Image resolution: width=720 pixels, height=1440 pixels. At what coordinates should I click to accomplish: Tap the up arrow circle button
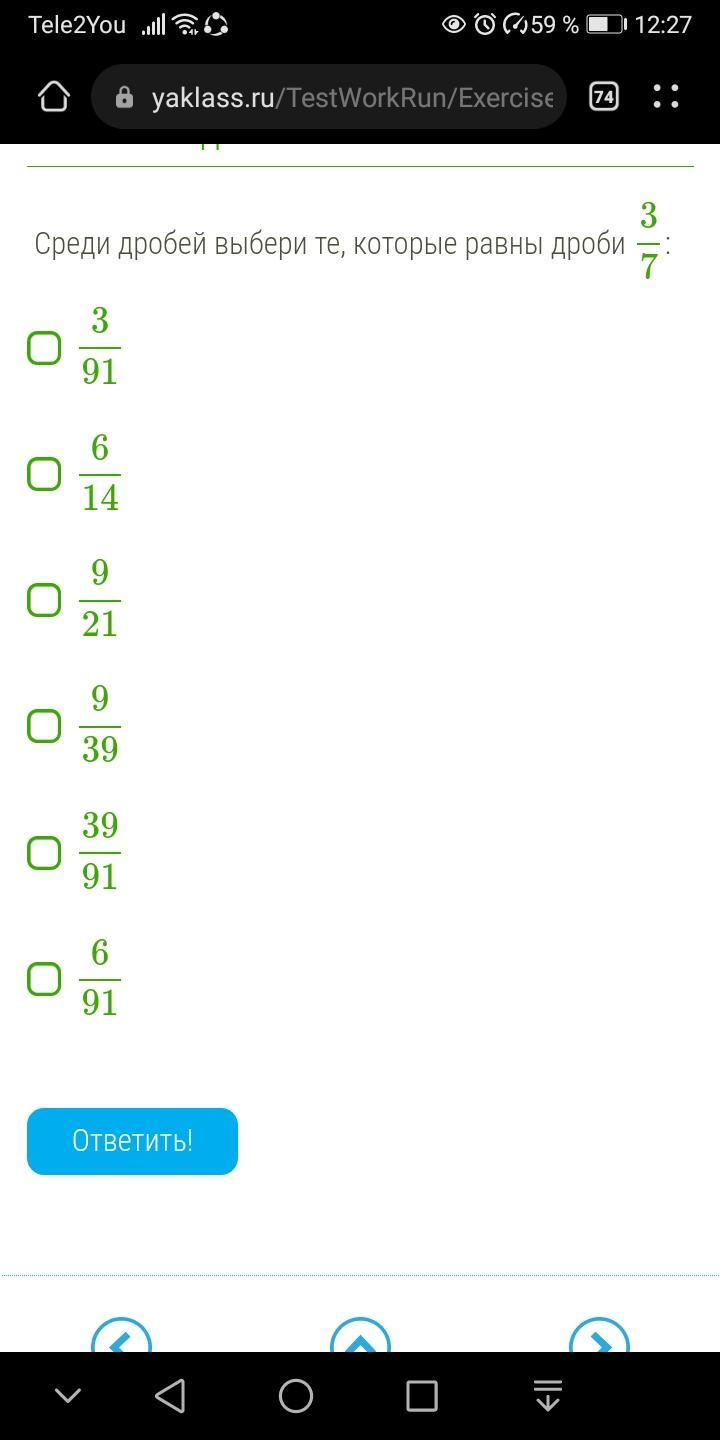point(360,1338)
